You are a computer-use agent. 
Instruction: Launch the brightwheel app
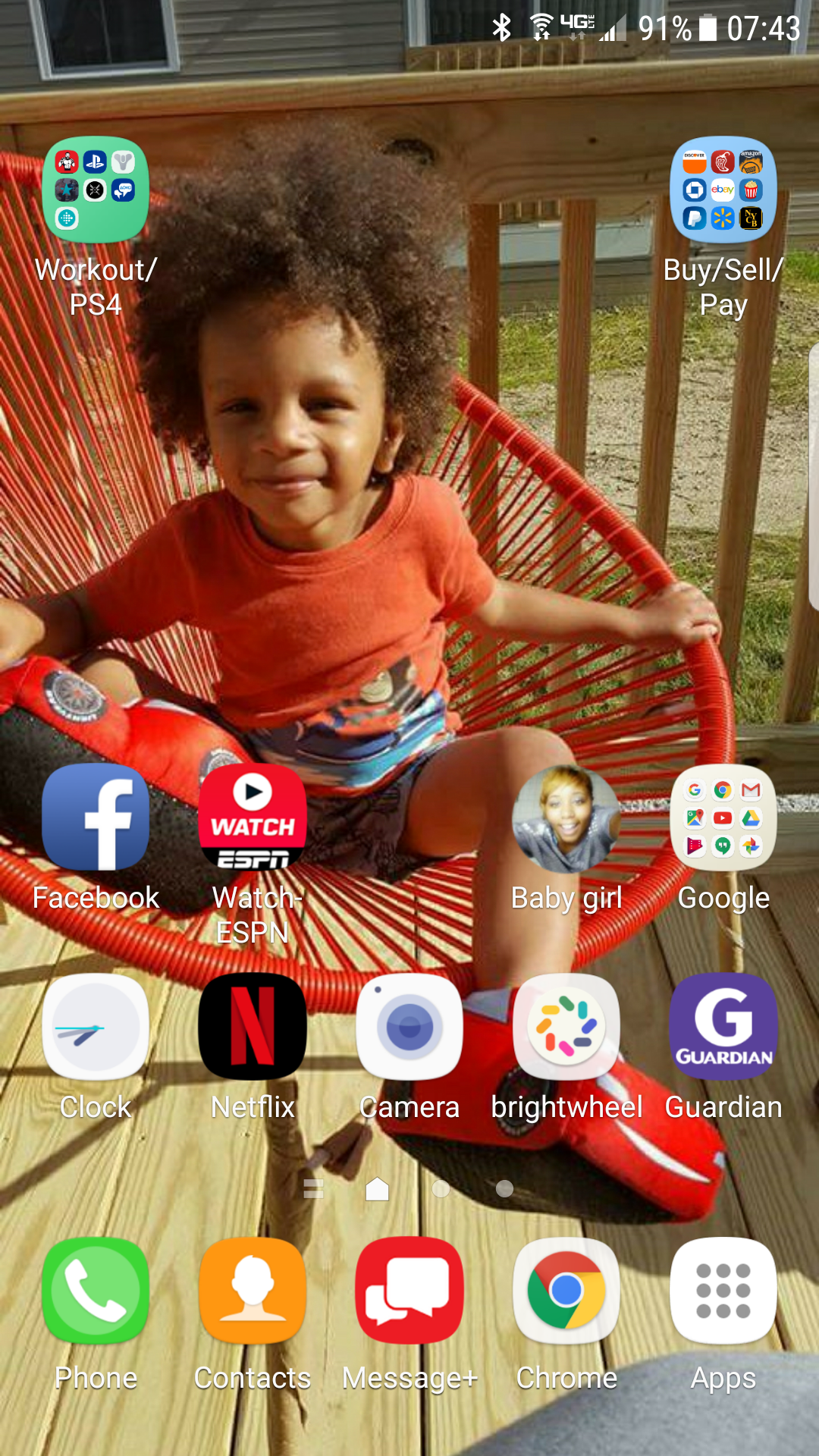click(566, 1027)
